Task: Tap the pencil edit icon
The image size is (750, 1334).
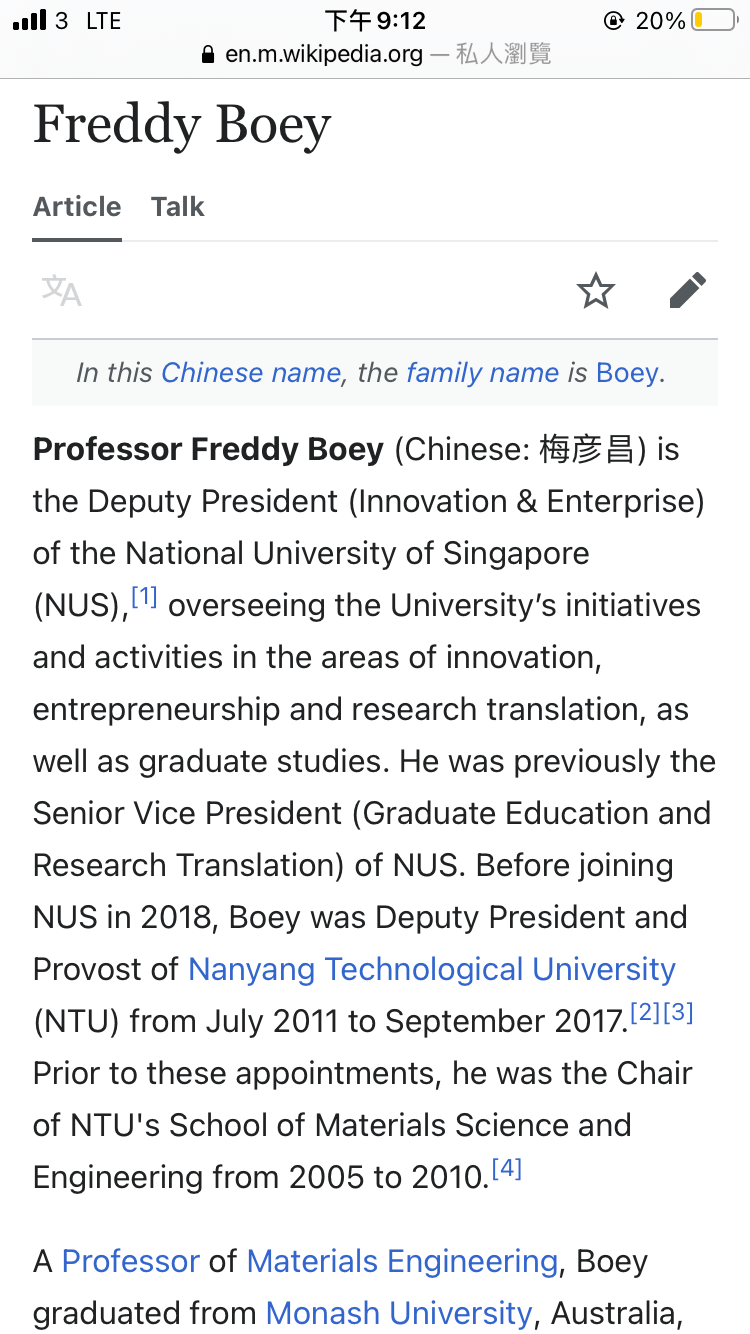Action: 688,290
